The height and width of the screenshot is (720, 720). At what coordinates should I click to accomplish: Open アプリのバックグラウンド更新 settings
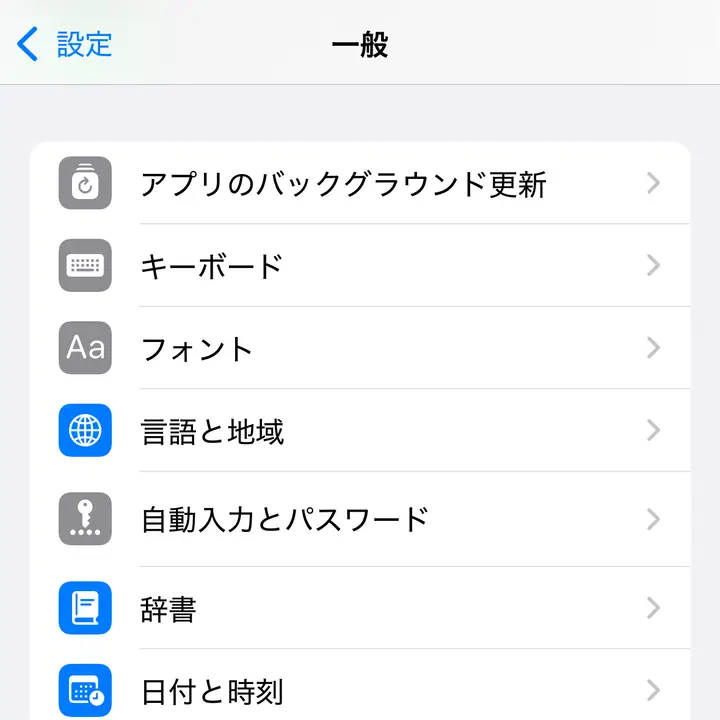coord(360,184)
